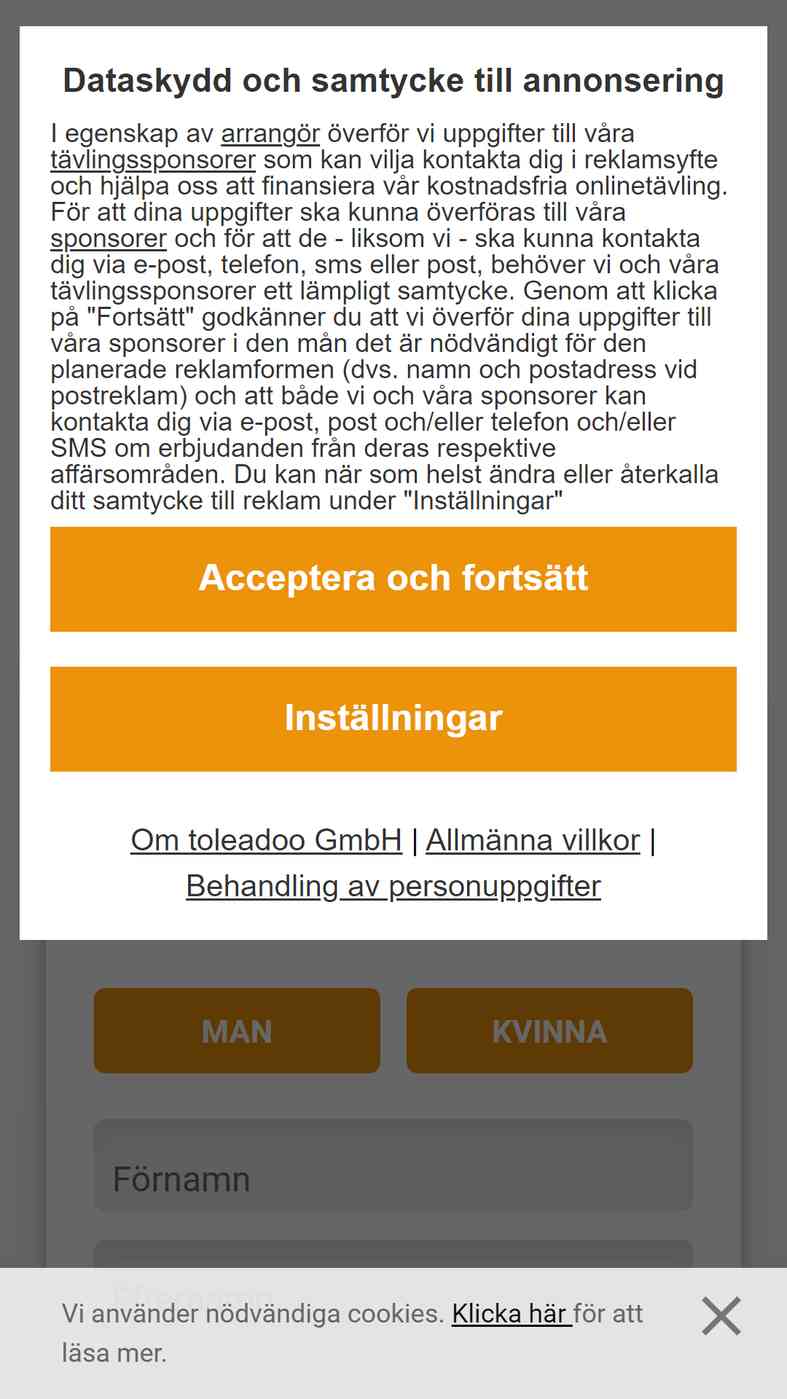The width and height of the screenshot is (787, 1399).
Task: Open the tävlingssponsorer link
Action: (153, 160)
